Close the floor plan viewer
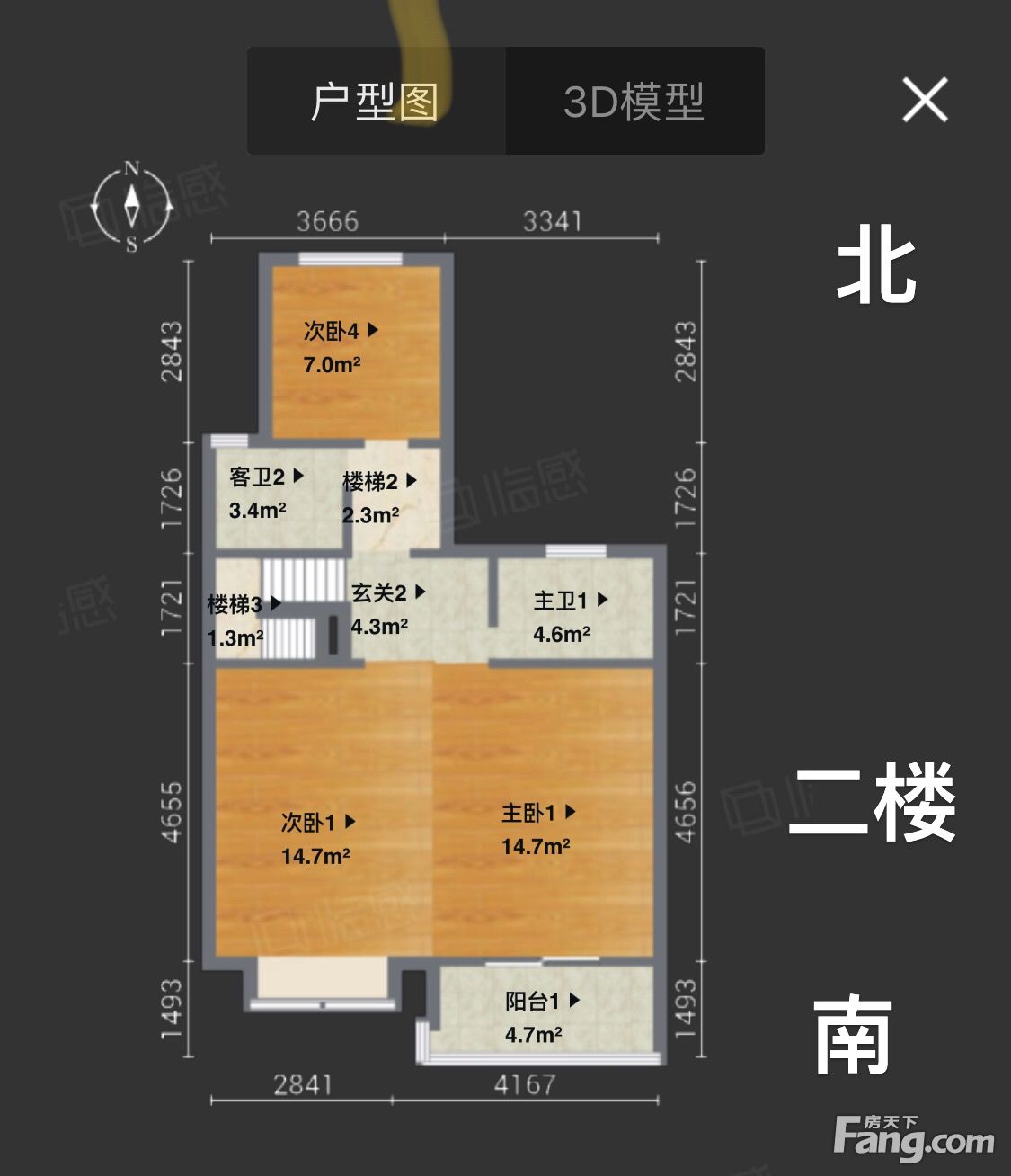 click(x=925, y=100)
